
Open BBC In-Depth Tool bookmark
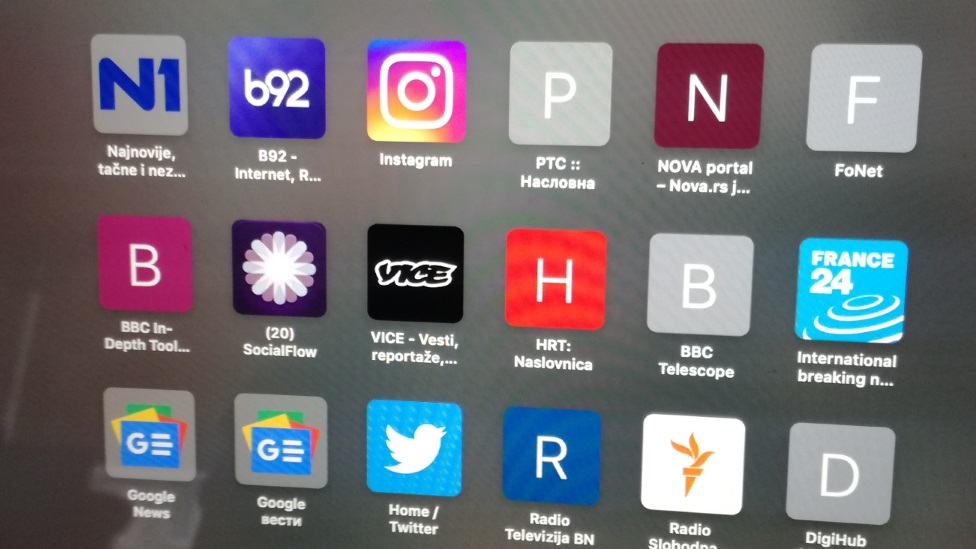[x=144, y=264]
